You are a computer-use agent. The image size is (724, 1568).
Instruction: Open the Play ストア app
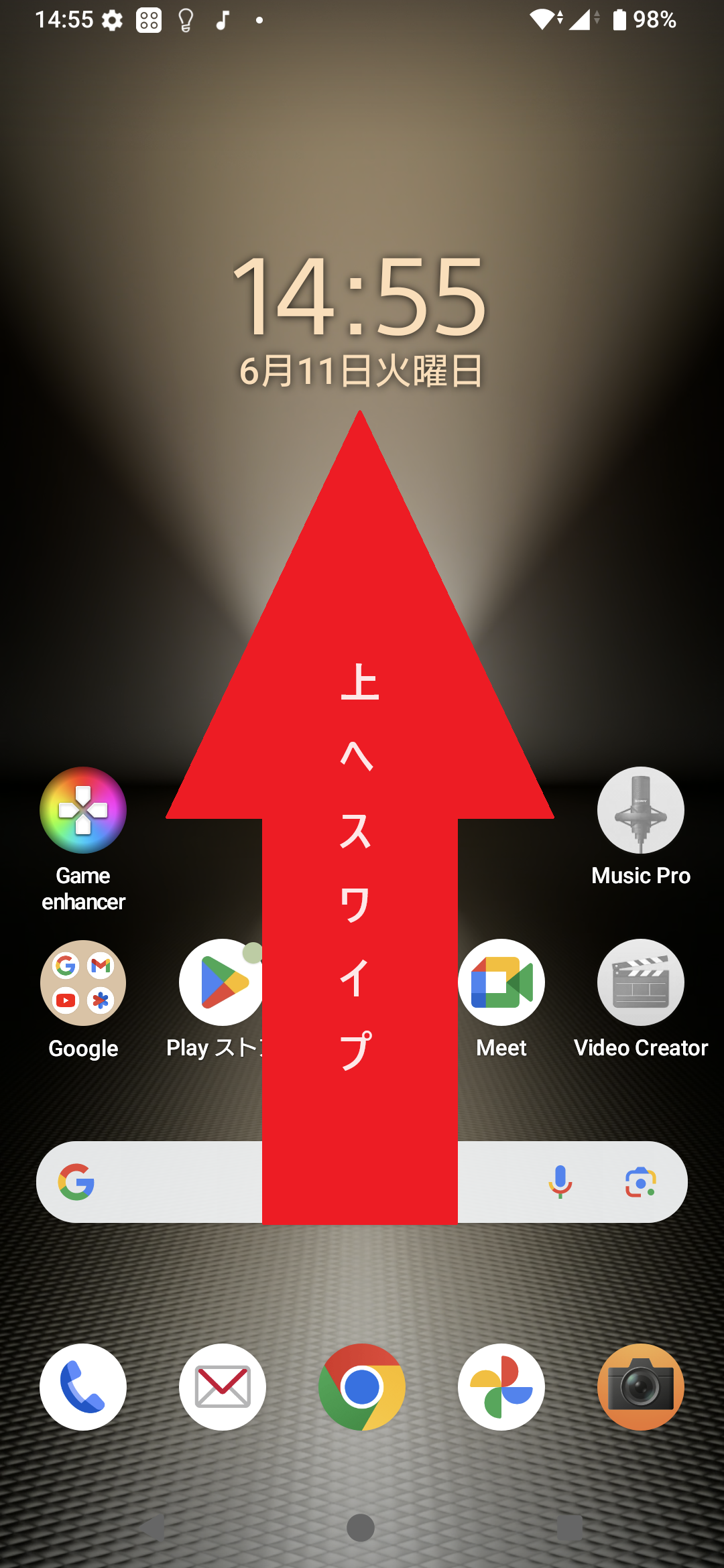click(221, 982)
